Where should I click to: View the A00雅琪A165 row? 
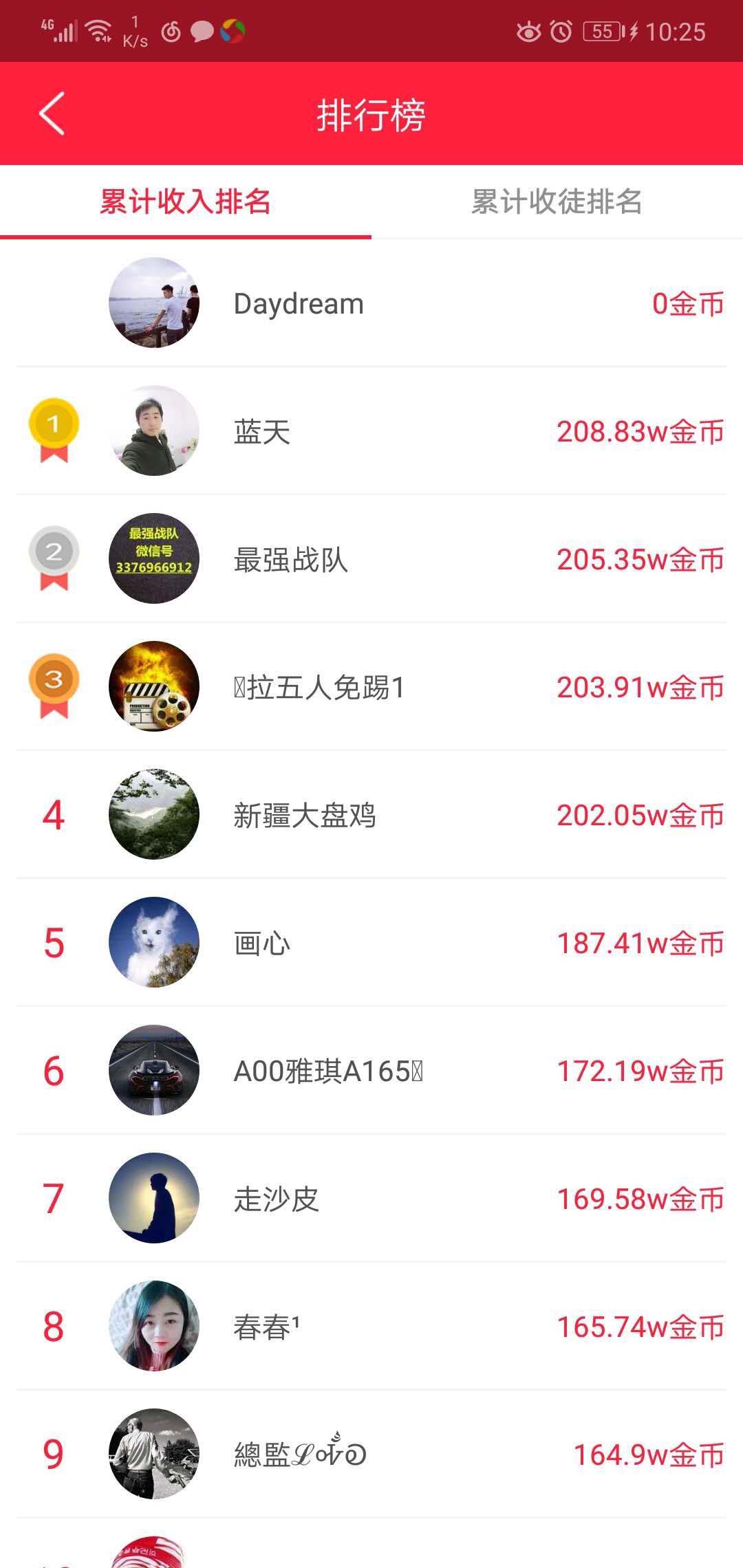tap(371, 1071)
